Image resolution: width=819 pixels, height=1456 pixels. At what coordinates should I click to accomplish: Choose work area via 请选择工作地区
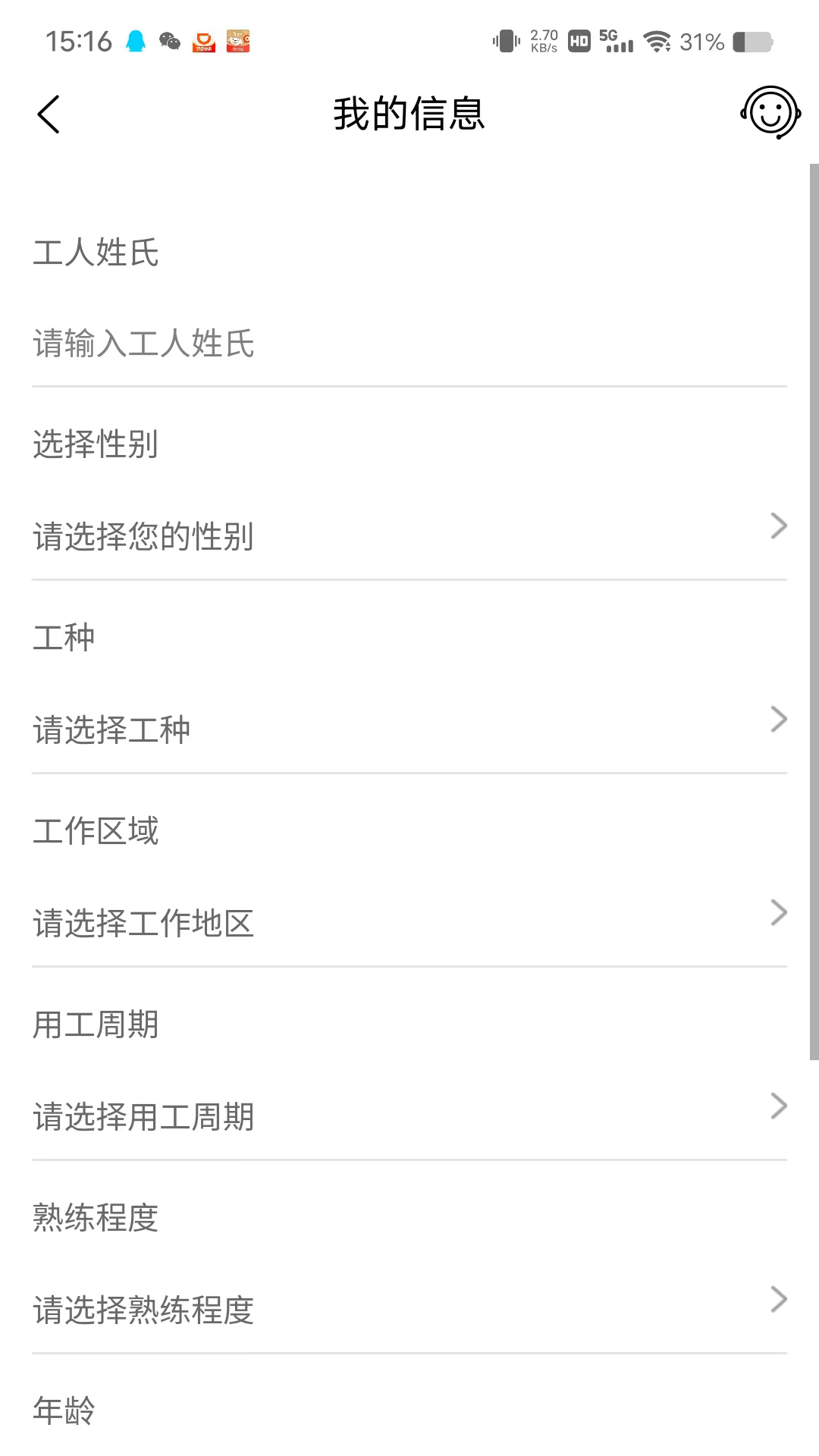[409, 922]
